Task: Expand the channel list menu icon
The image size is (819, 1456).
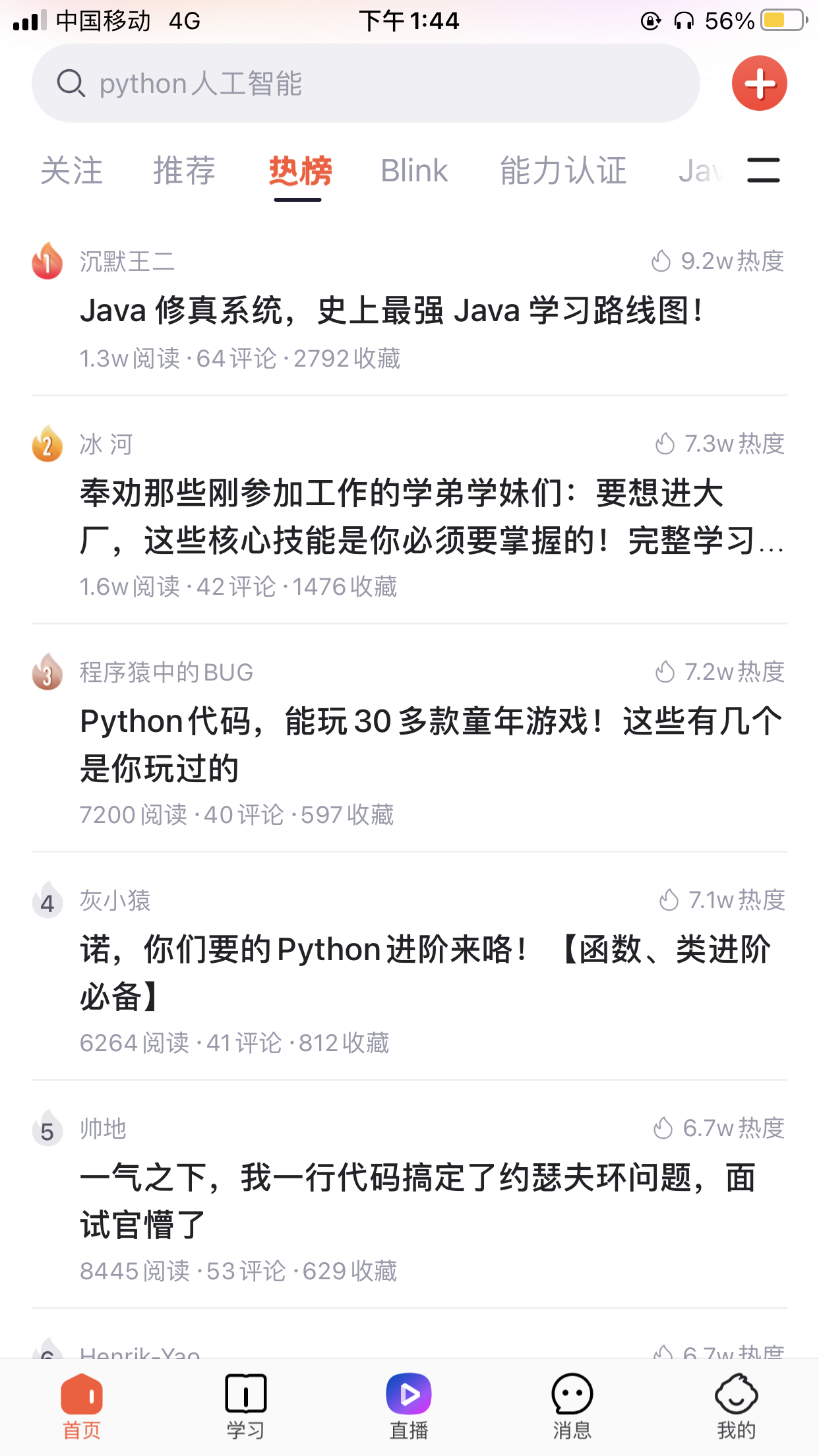Action: (763, 170)
